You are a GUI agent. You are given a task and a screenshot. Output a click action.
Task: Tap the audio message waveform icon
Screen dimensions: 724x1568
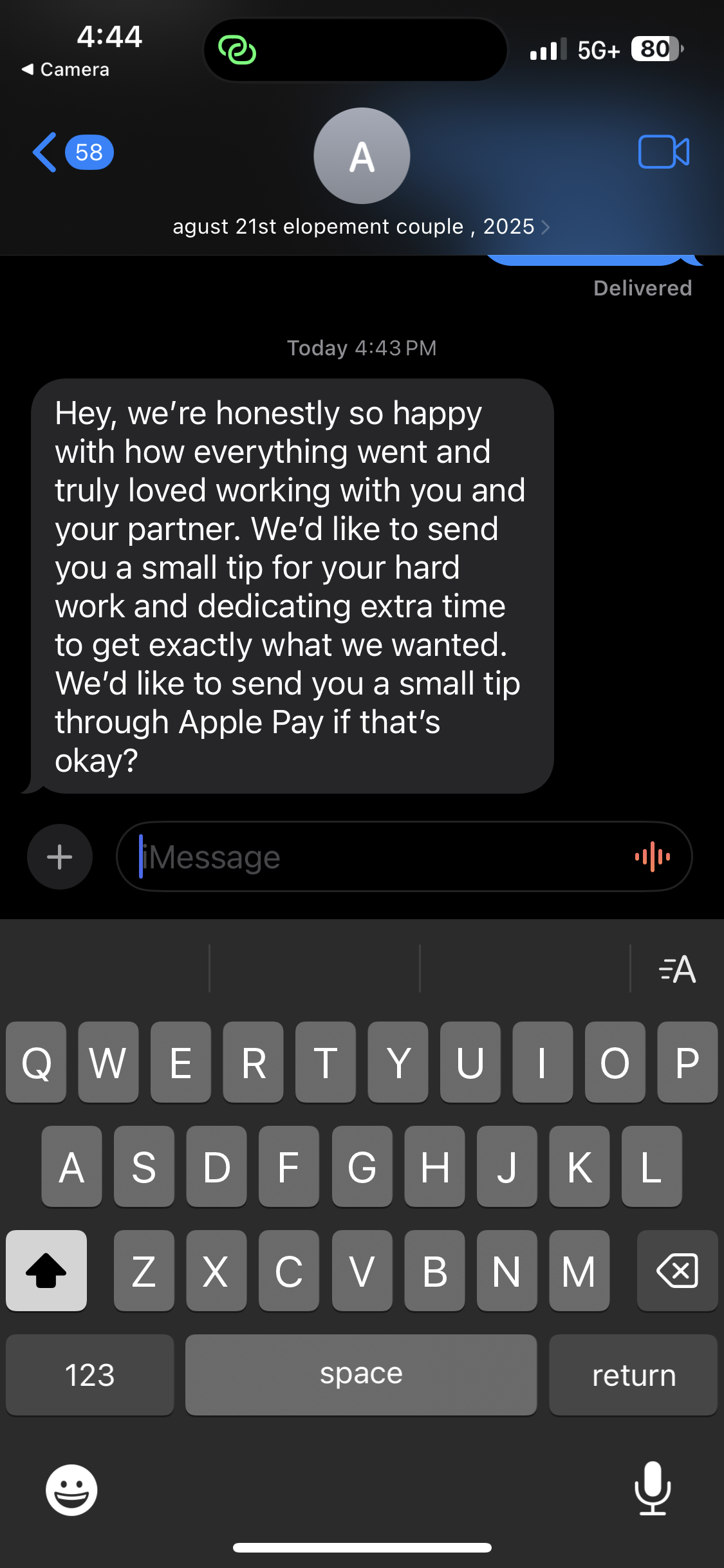652,857
